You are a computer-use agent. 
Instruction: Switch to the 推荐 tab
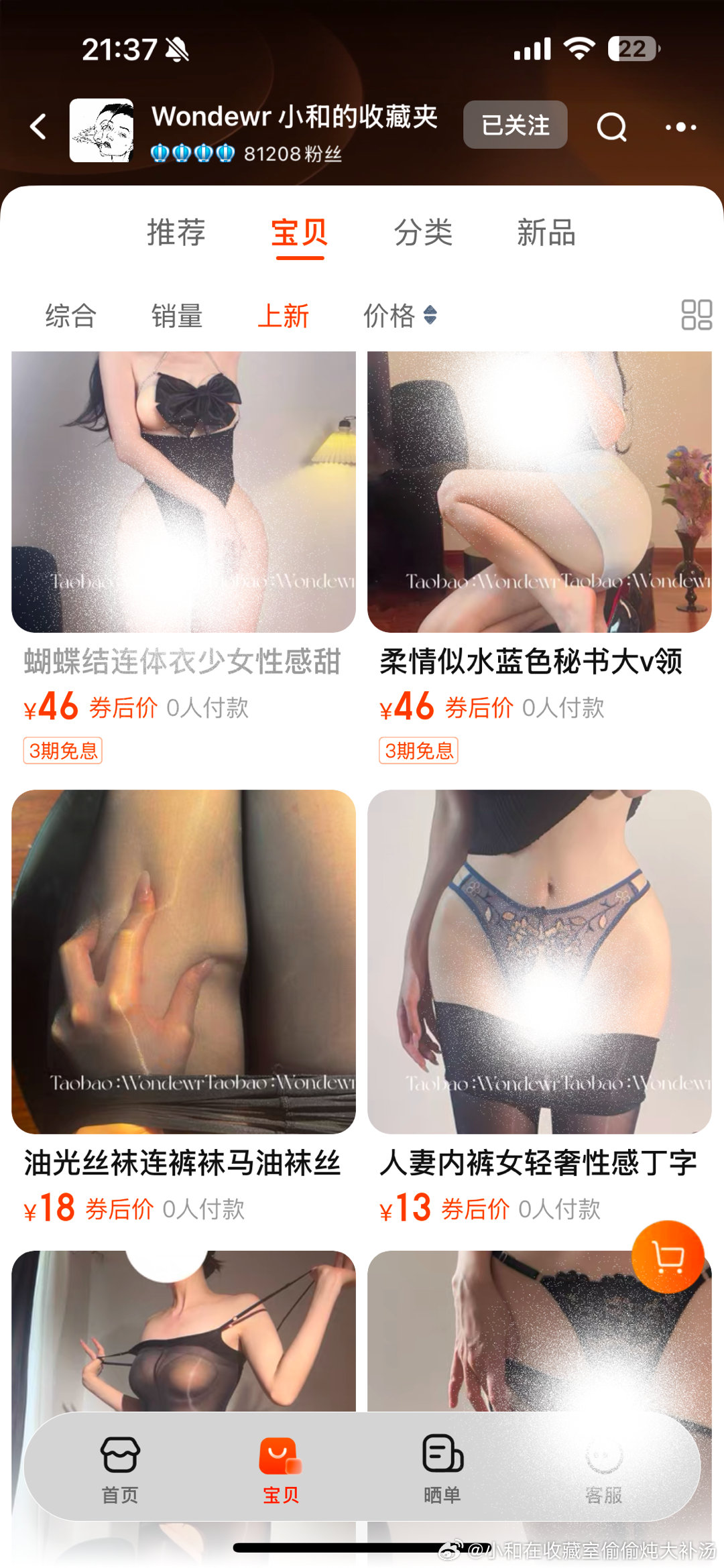176,233
